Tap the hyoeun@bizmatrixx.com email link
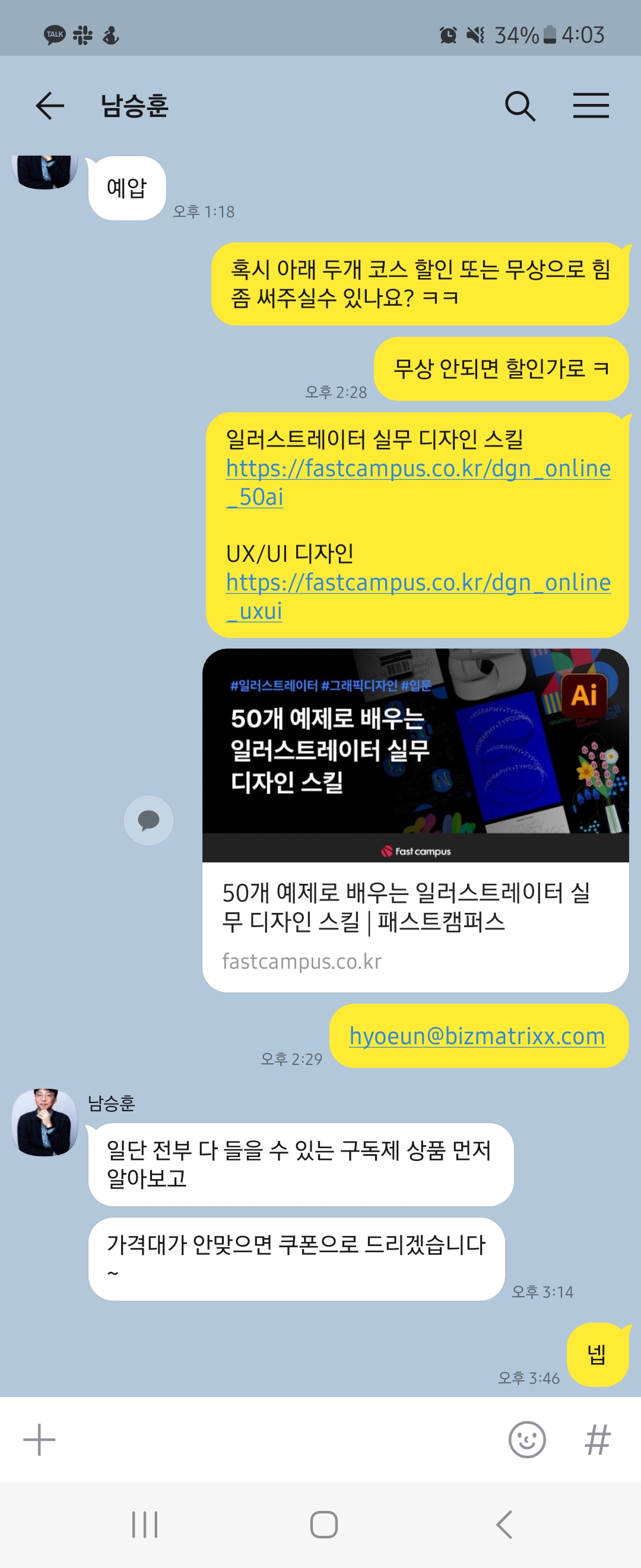The height and width of the screenshot is (1568, 641). point(477,1036)
